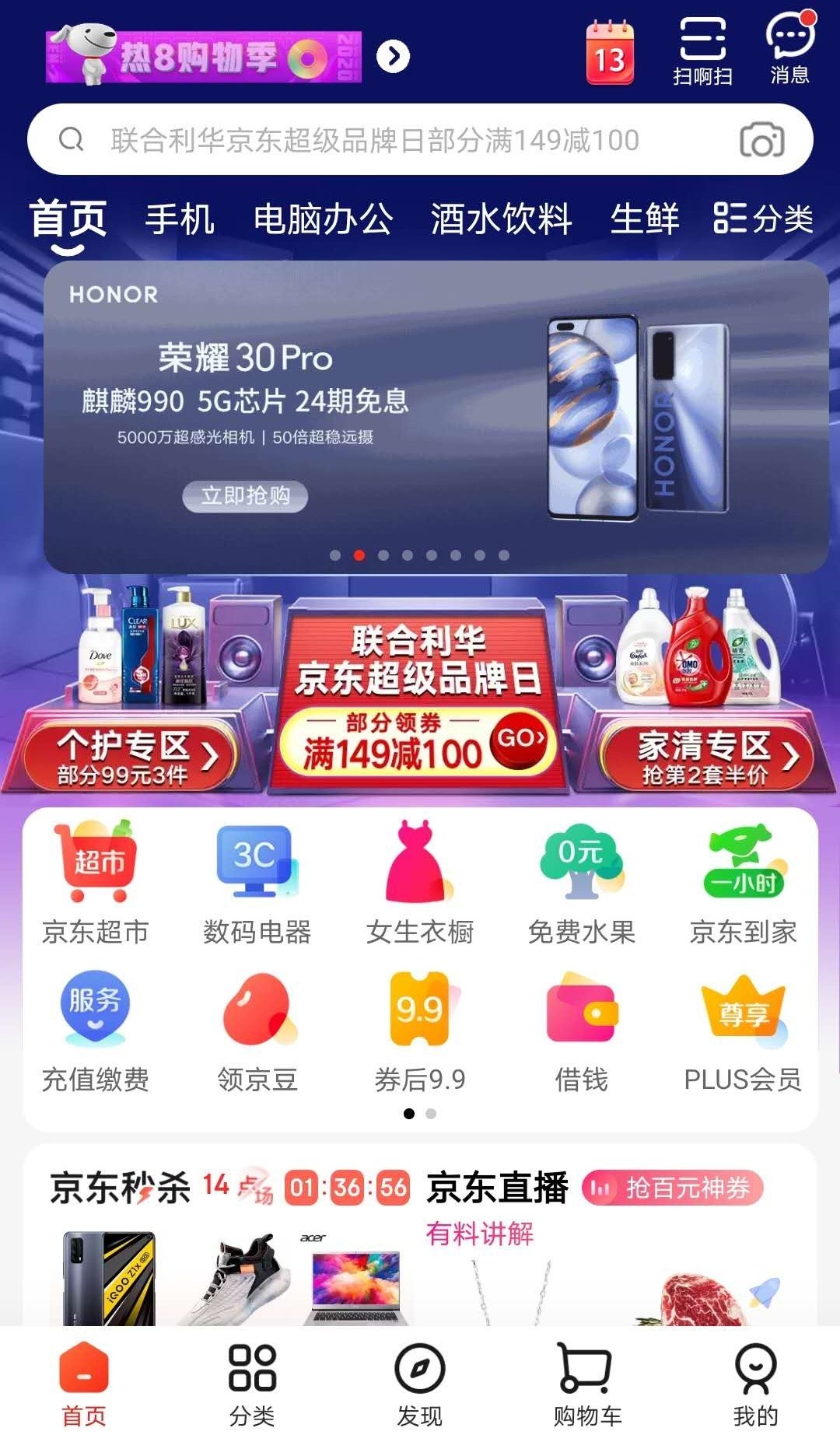
Task: Switch to the 手机 tab
Action: pos(179,219)
